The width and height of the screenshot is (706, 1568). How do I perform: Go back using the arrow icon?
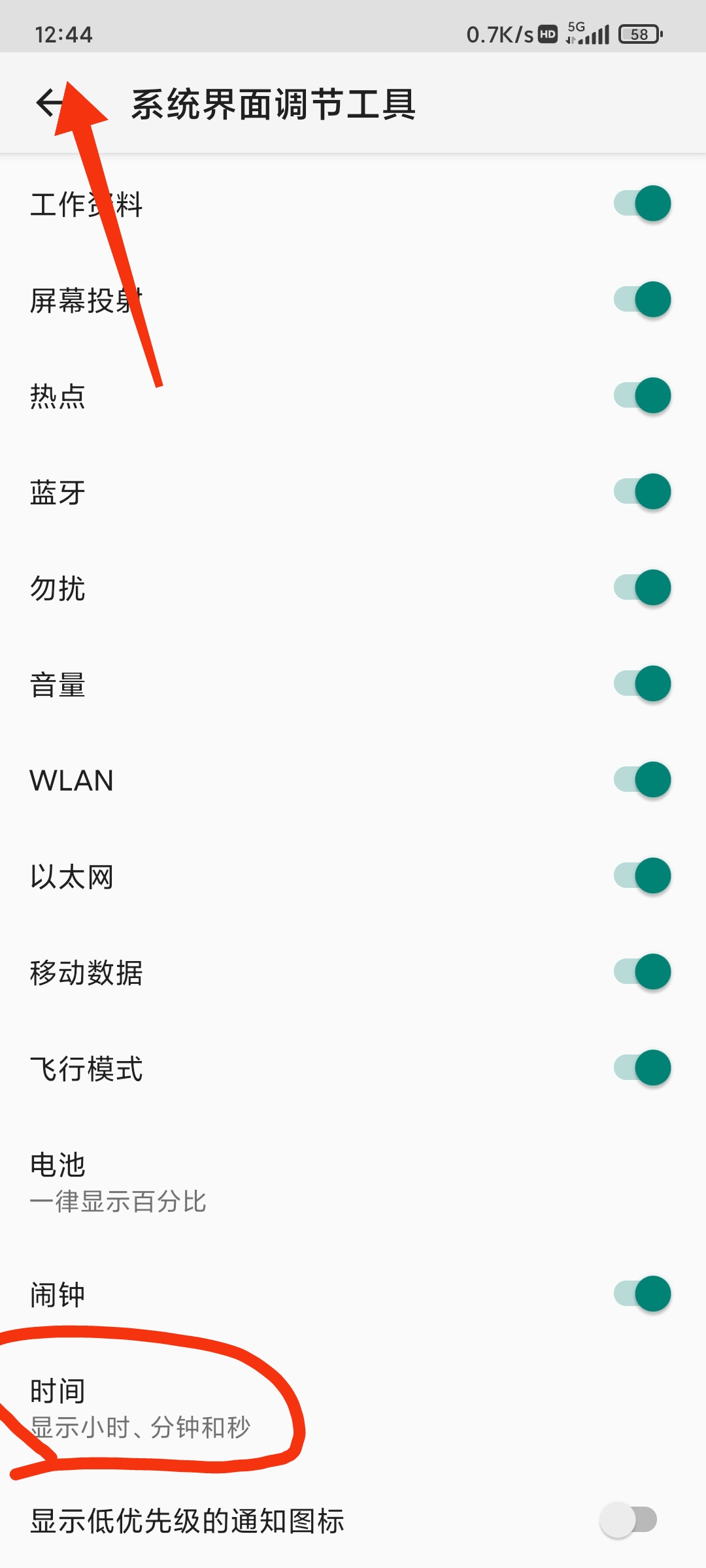[x=51, y=103]
